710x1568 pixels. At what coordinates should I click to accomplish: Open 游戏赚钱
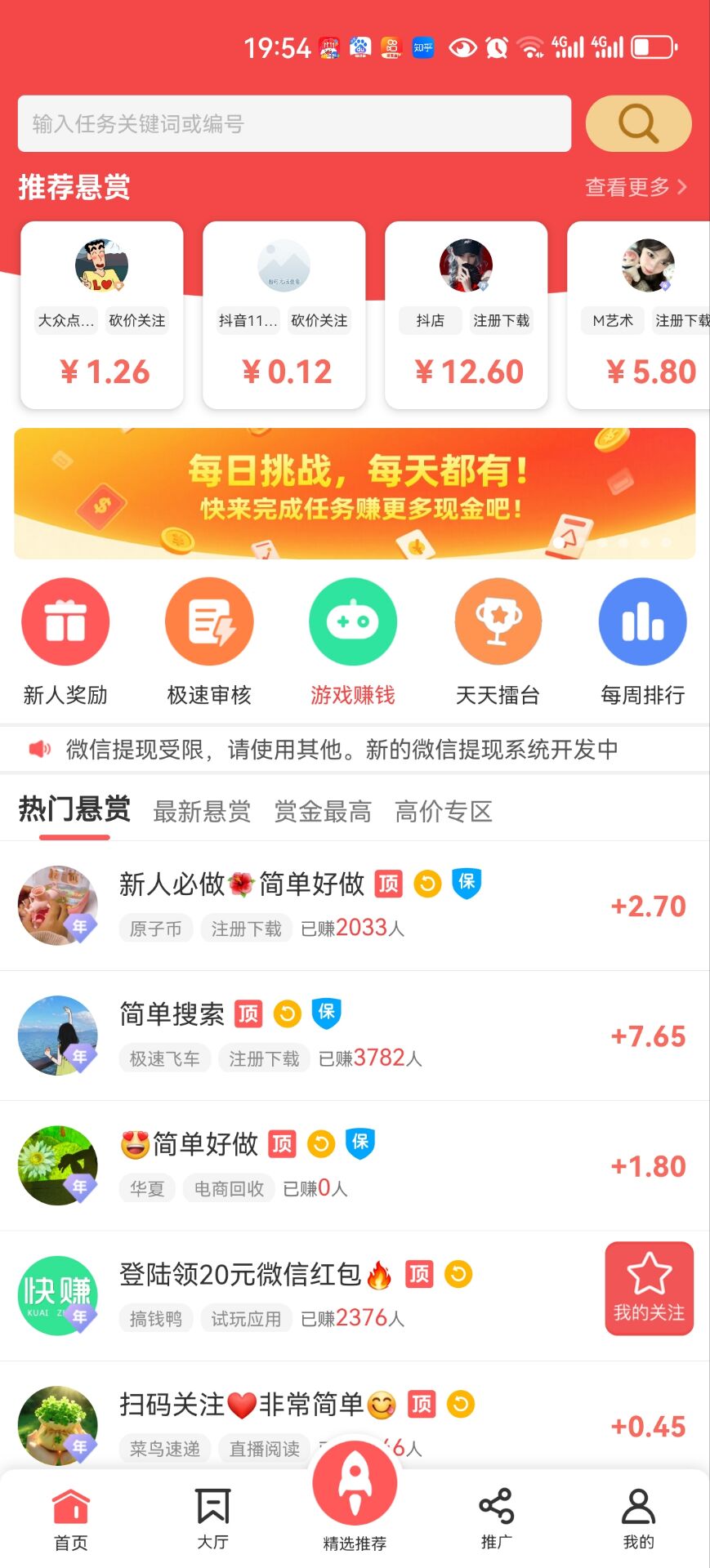pyautogui.click(x=353, y=641)
